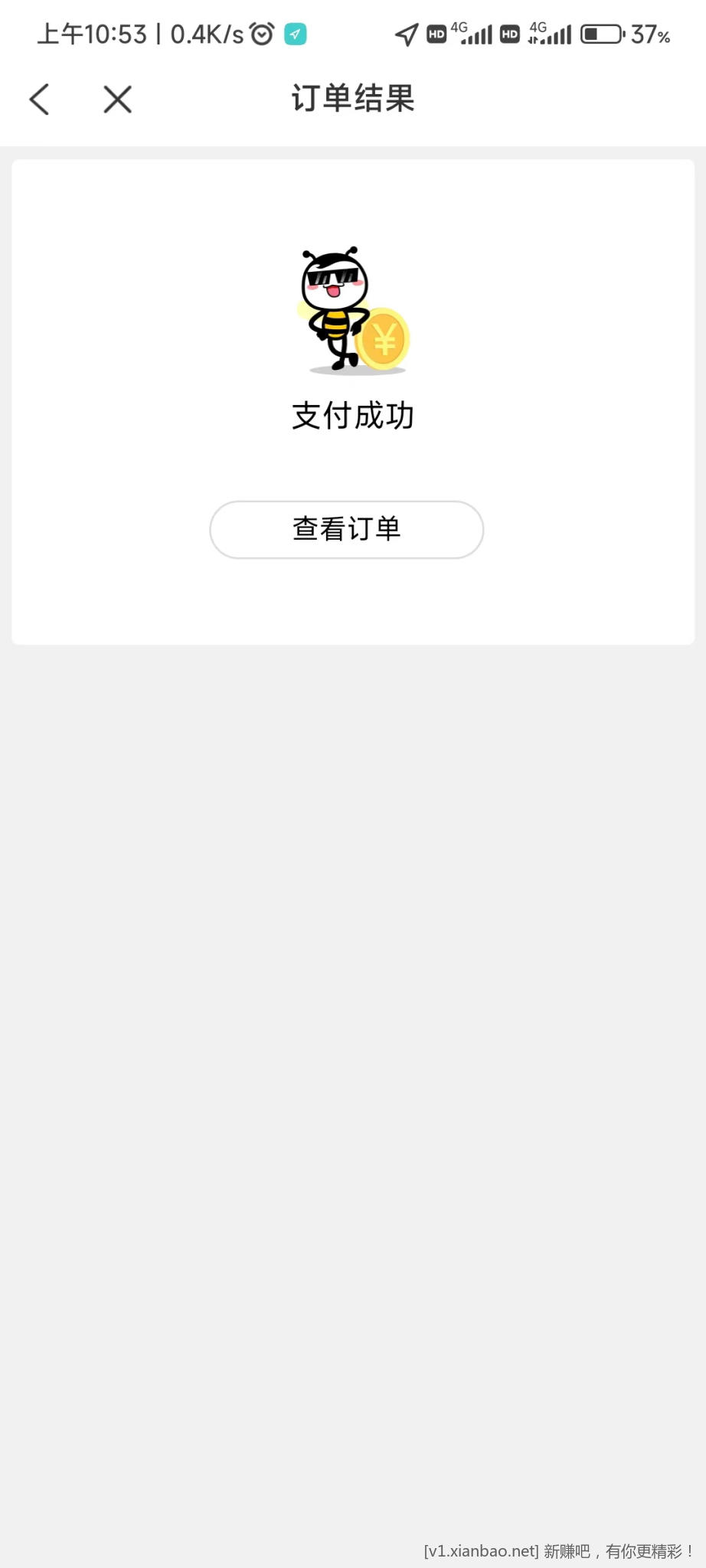Go back using the arrow icon
Viewport: 706px width, 1568px height.
click(40, 100)
